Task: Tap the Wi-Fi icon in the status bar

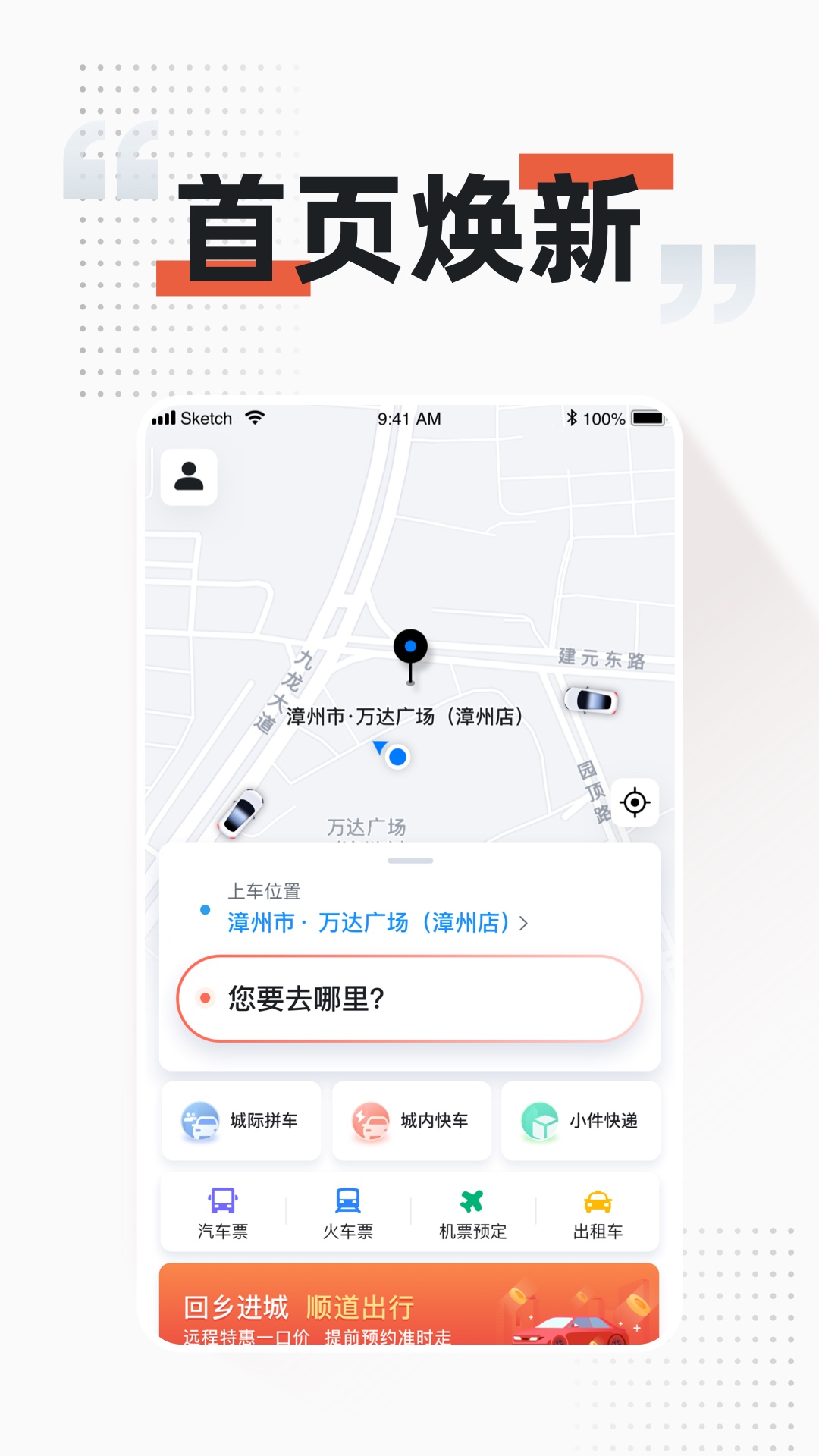Action: (256, 418)
